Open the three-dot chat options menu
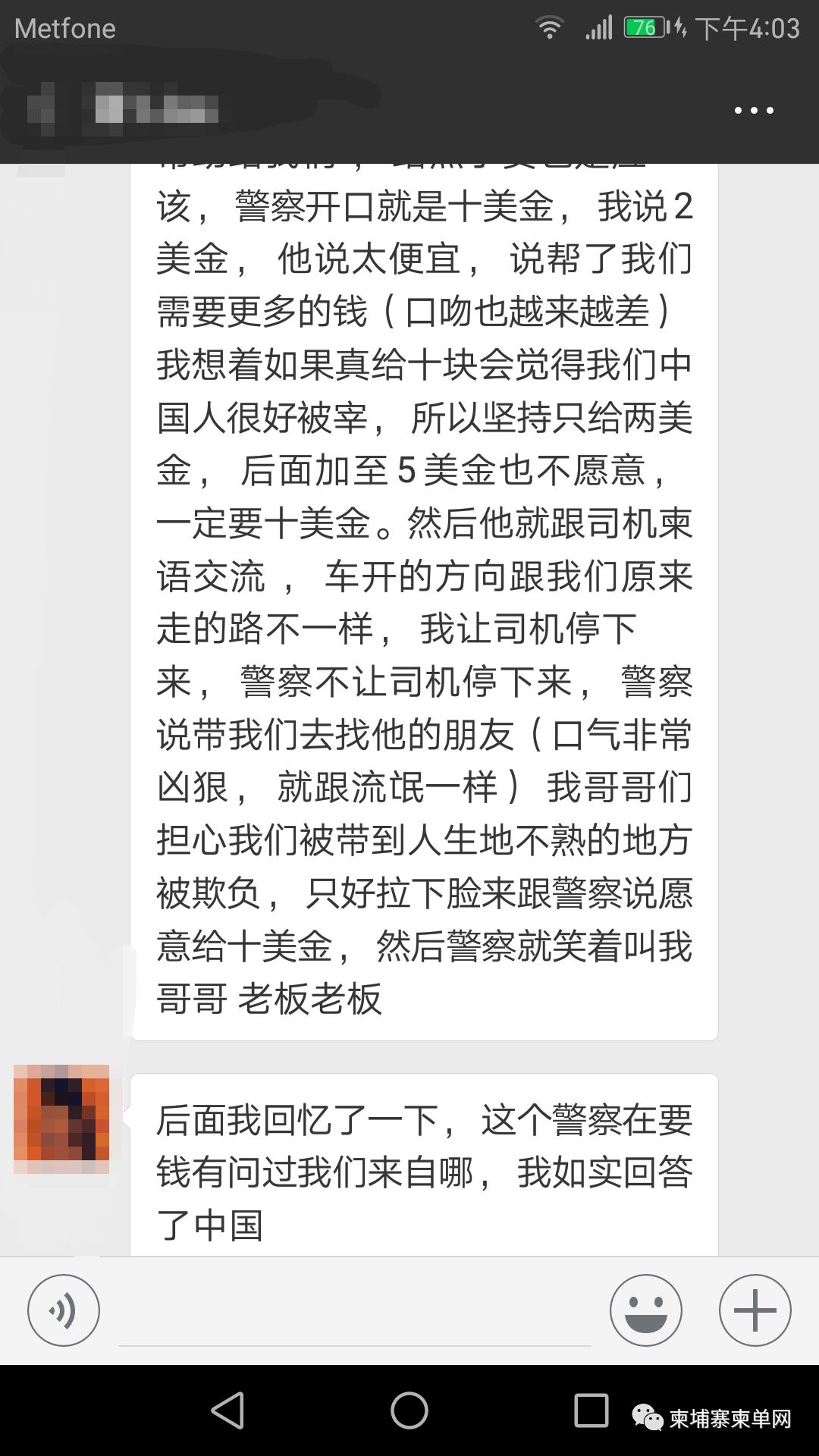The image size is (819, 1456). 754,111
